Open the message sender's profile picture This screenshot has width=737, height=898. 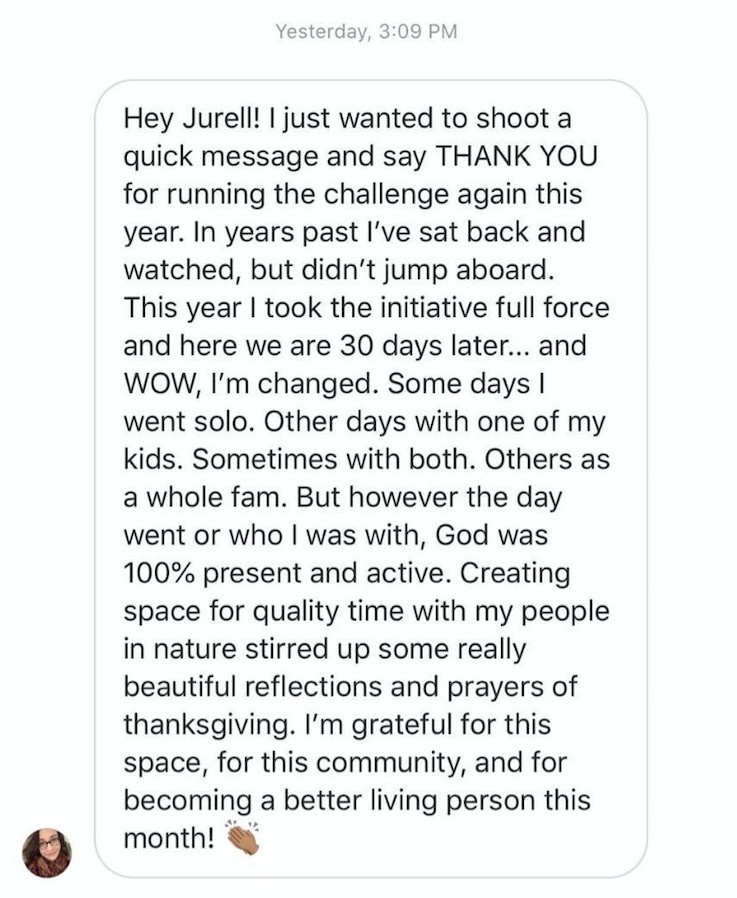coord(47,852)
